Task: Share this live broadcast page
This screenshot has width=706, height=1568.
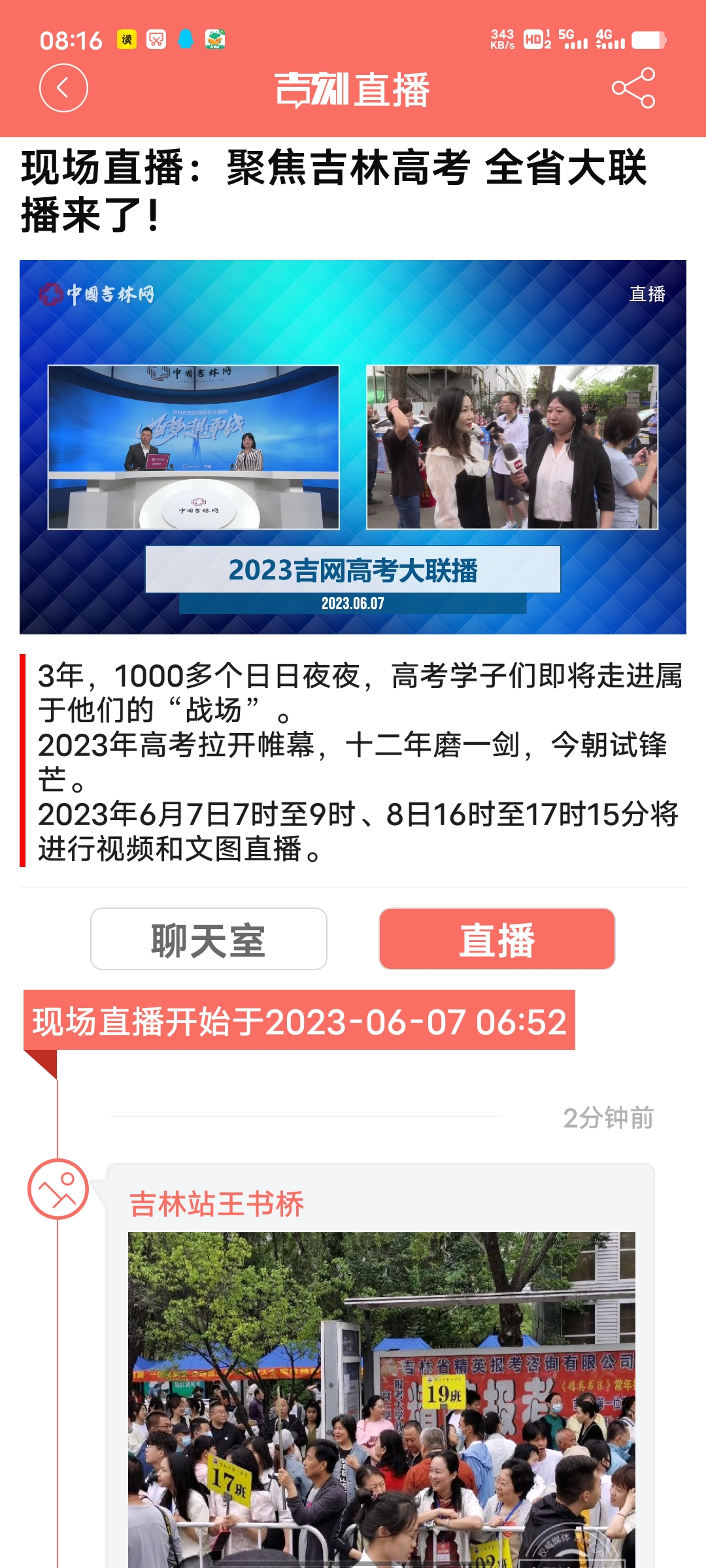Action: 633,88
